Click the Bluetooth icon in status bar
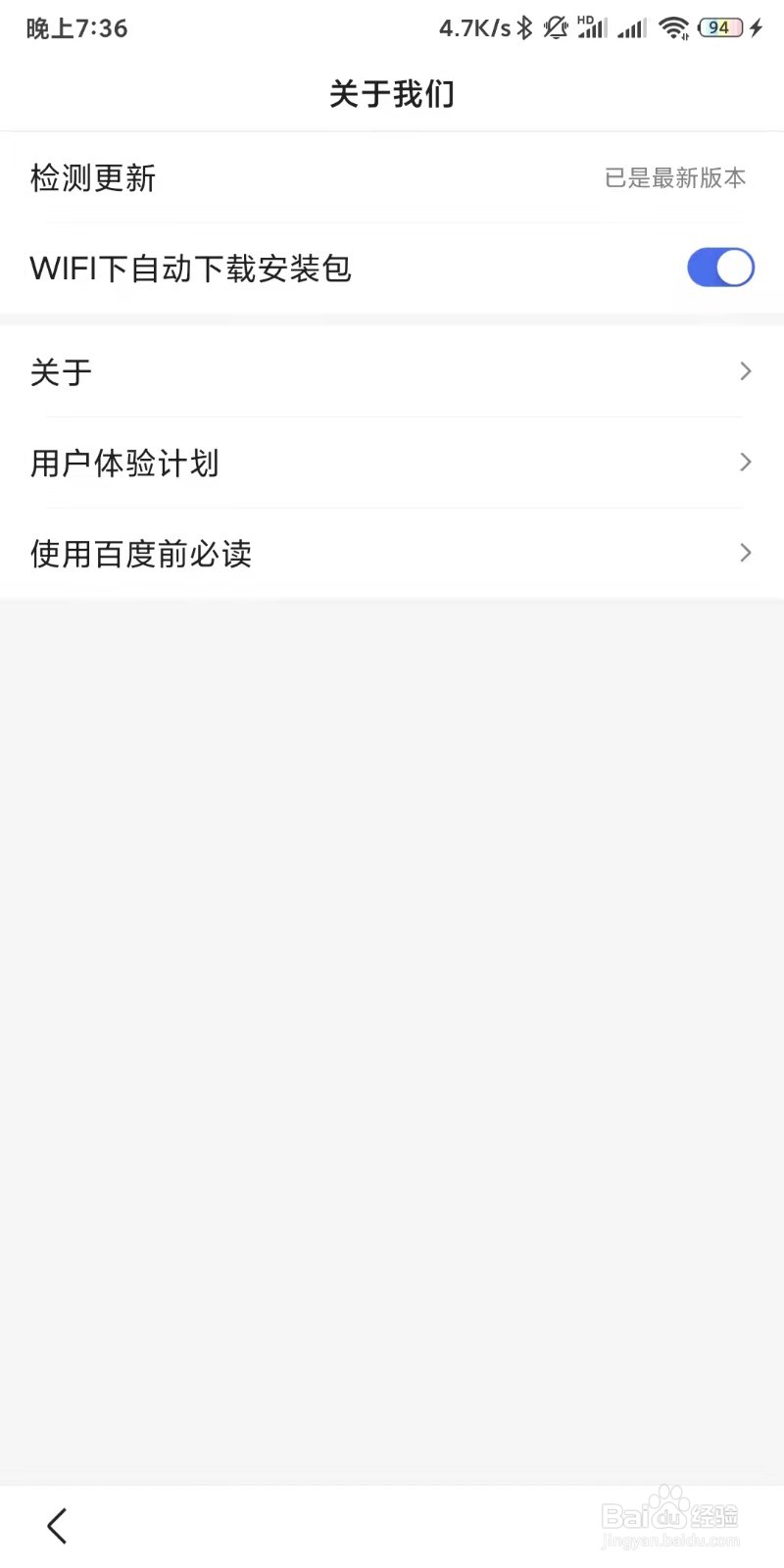Viewport: 784px width, 1568px height. 524,27
